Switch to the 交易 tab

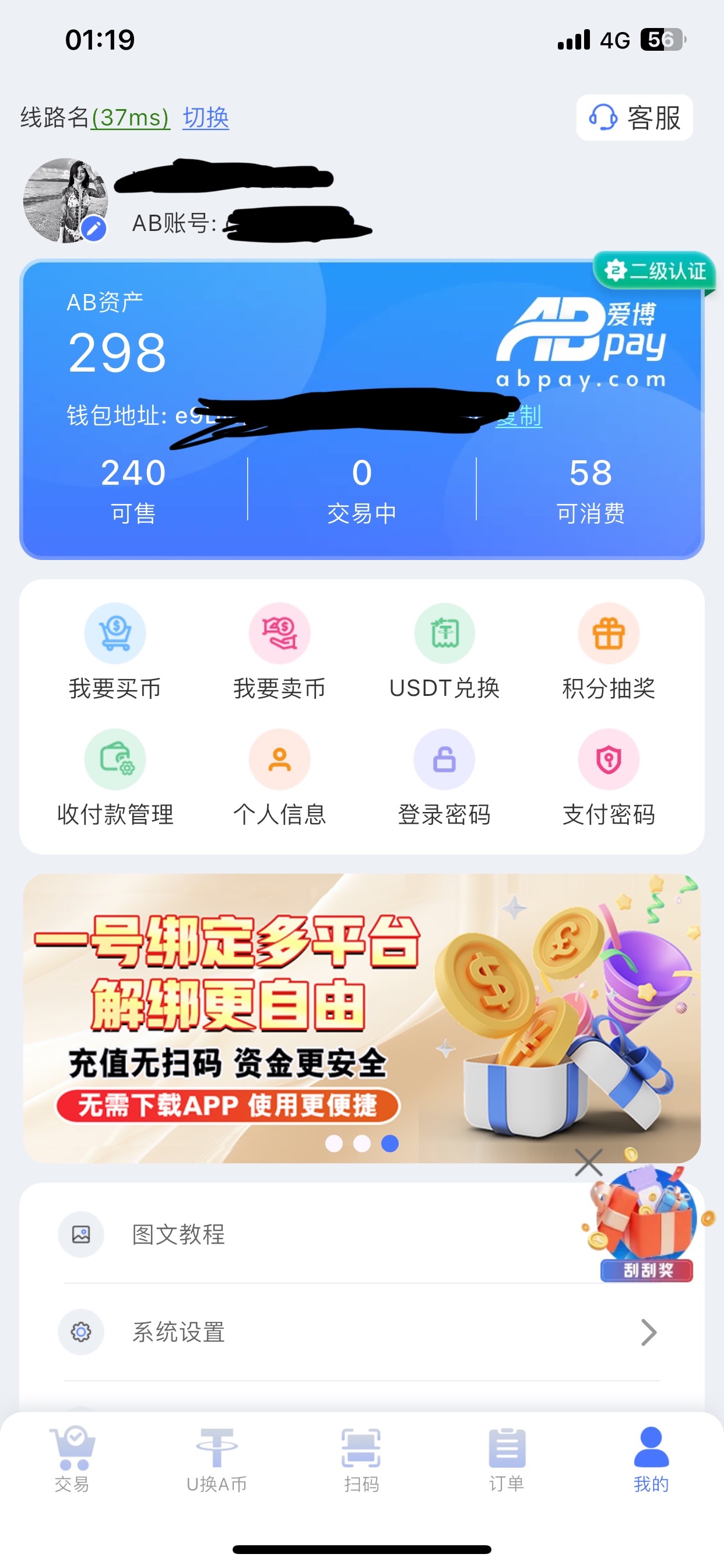tap(72, 1459)
